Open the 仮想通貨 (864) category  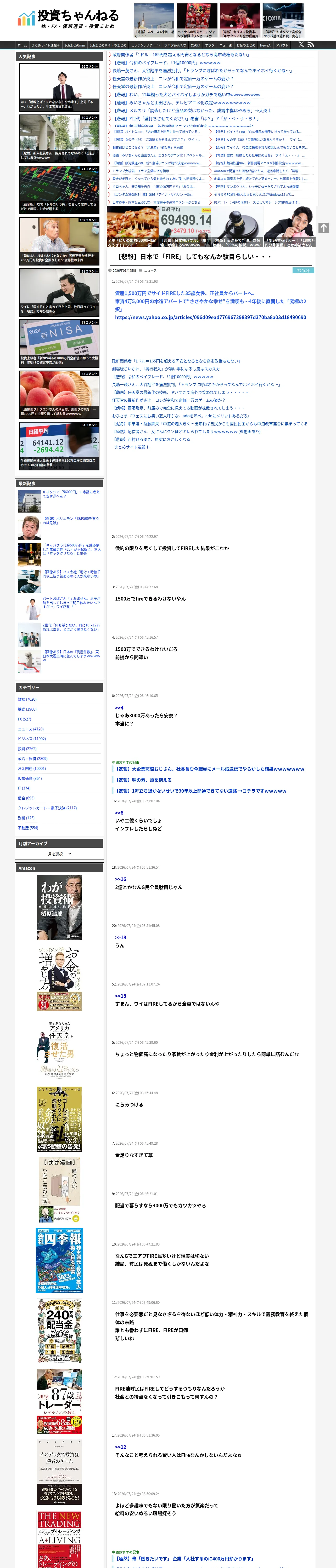point(30,779)
